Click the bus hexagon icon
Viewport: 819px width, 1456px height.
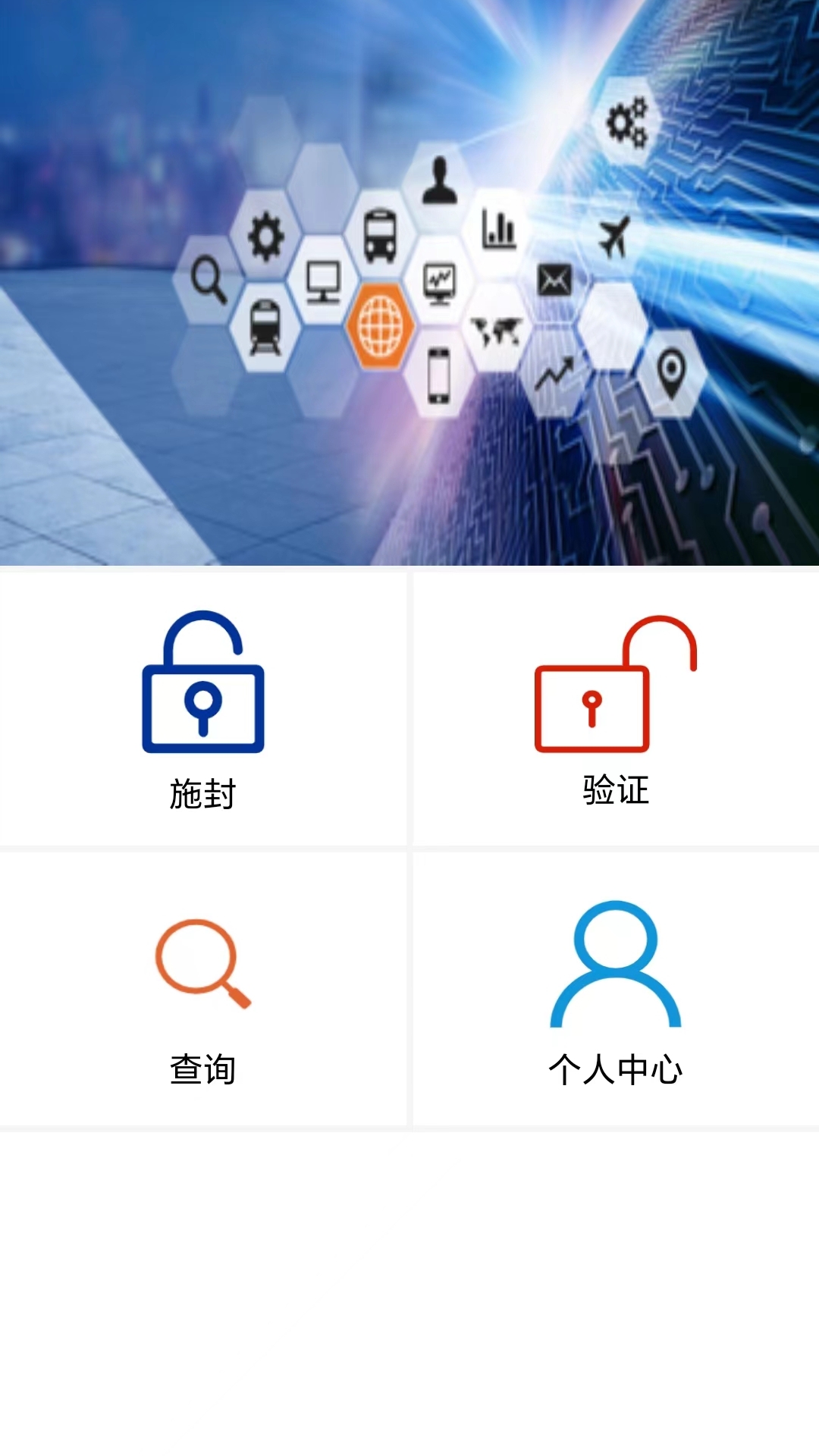coord(379,235)
